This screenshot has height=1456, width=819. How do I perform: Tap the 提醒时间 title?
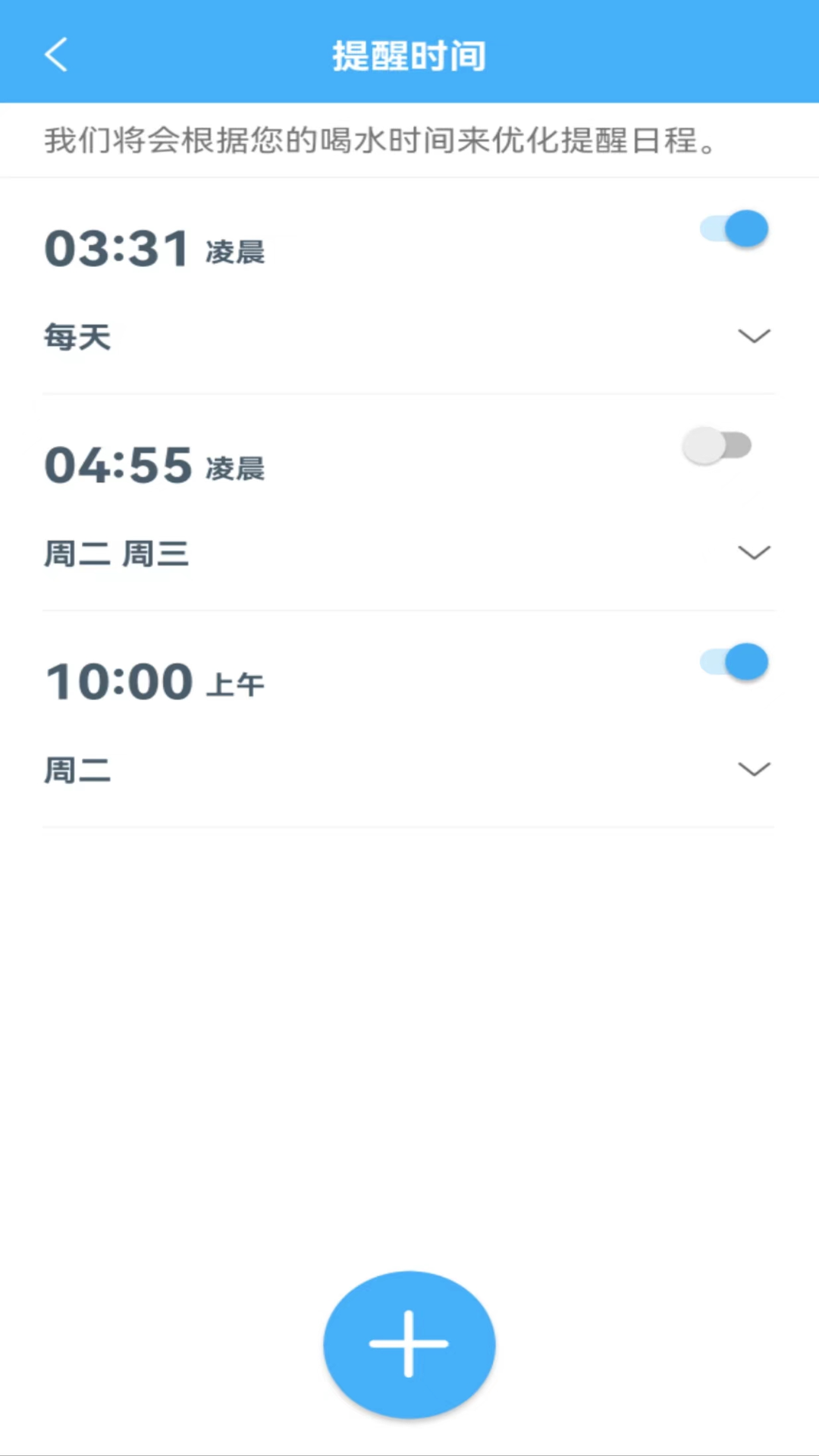coord(409,55)
